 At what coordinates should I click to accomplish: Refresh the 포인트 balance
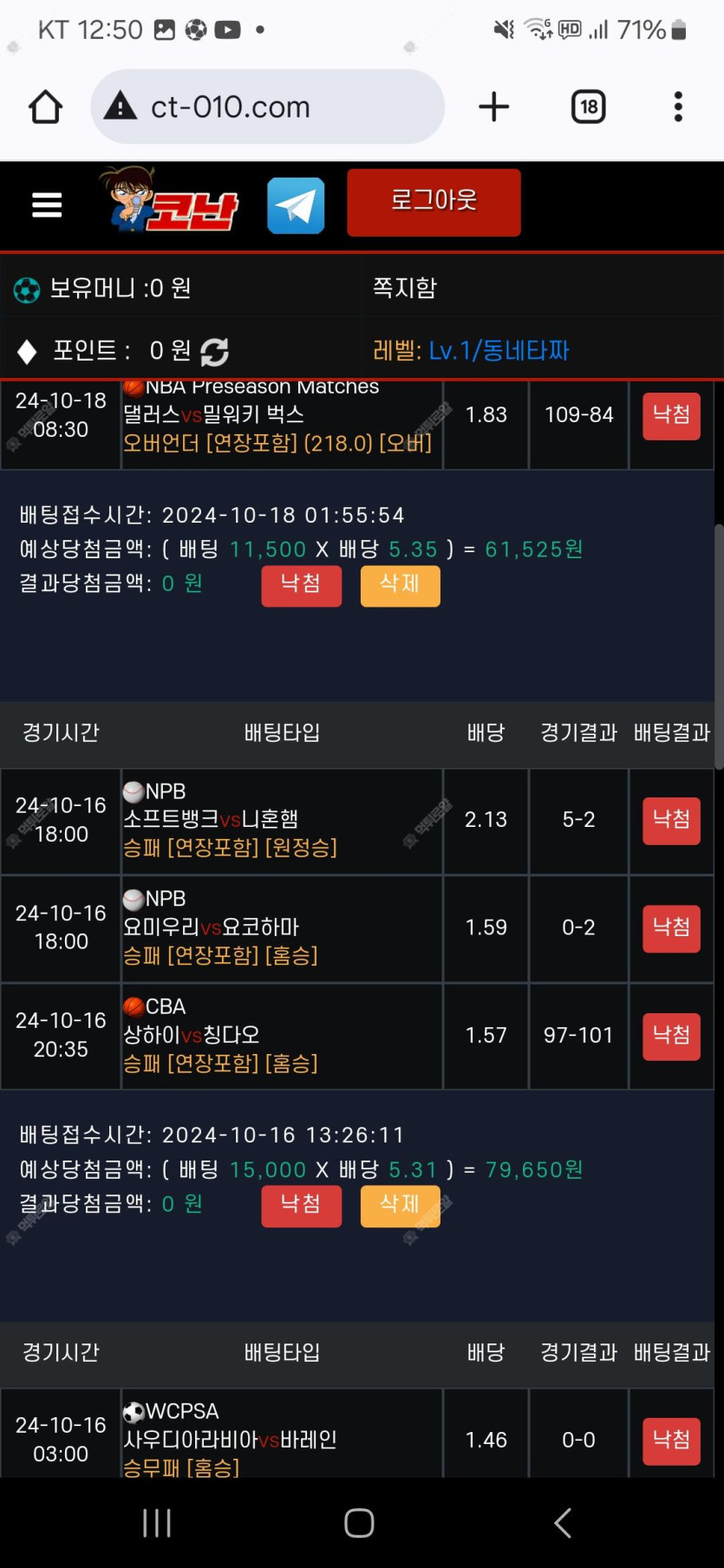214,351
